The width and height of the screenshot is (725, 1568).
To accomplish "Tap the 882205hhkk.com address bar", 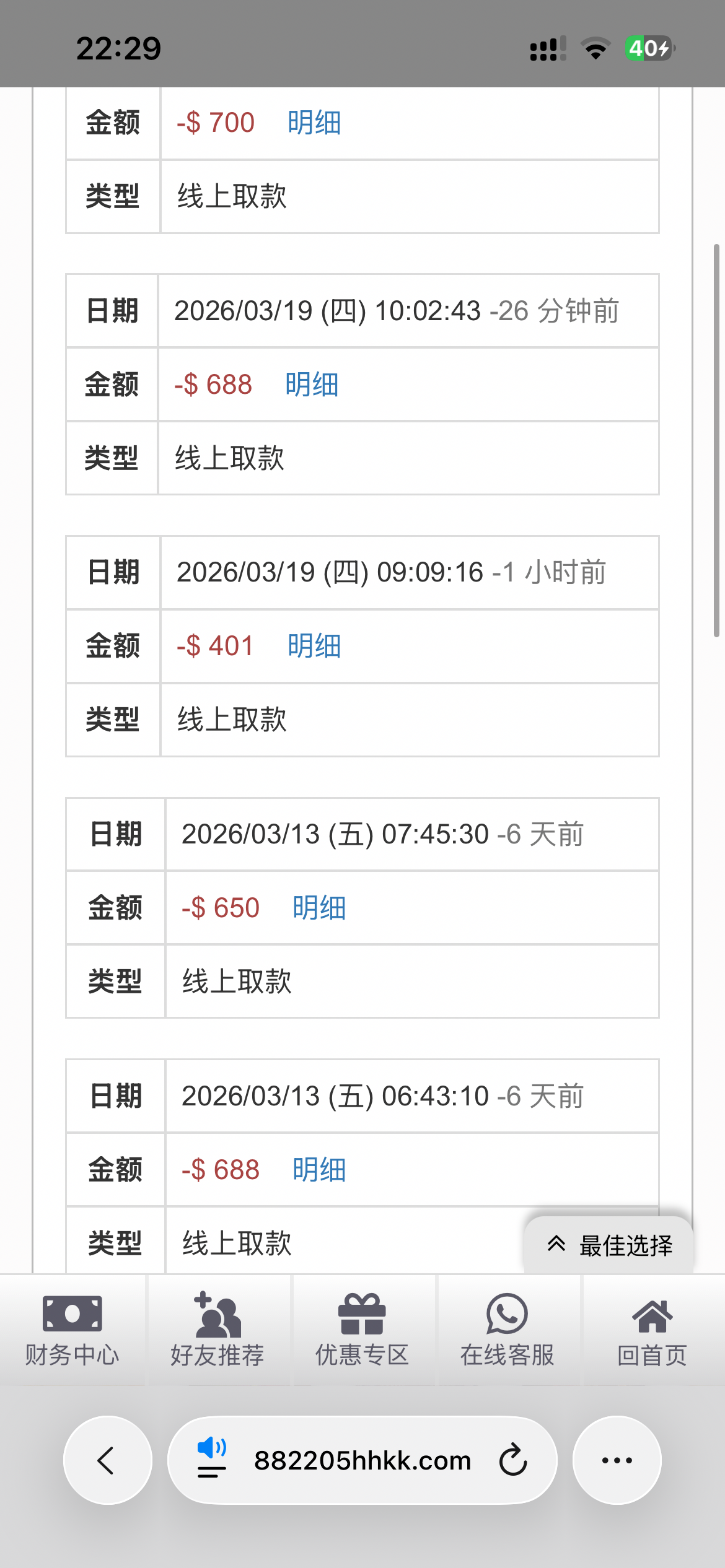I will [x=362, y=1460].
